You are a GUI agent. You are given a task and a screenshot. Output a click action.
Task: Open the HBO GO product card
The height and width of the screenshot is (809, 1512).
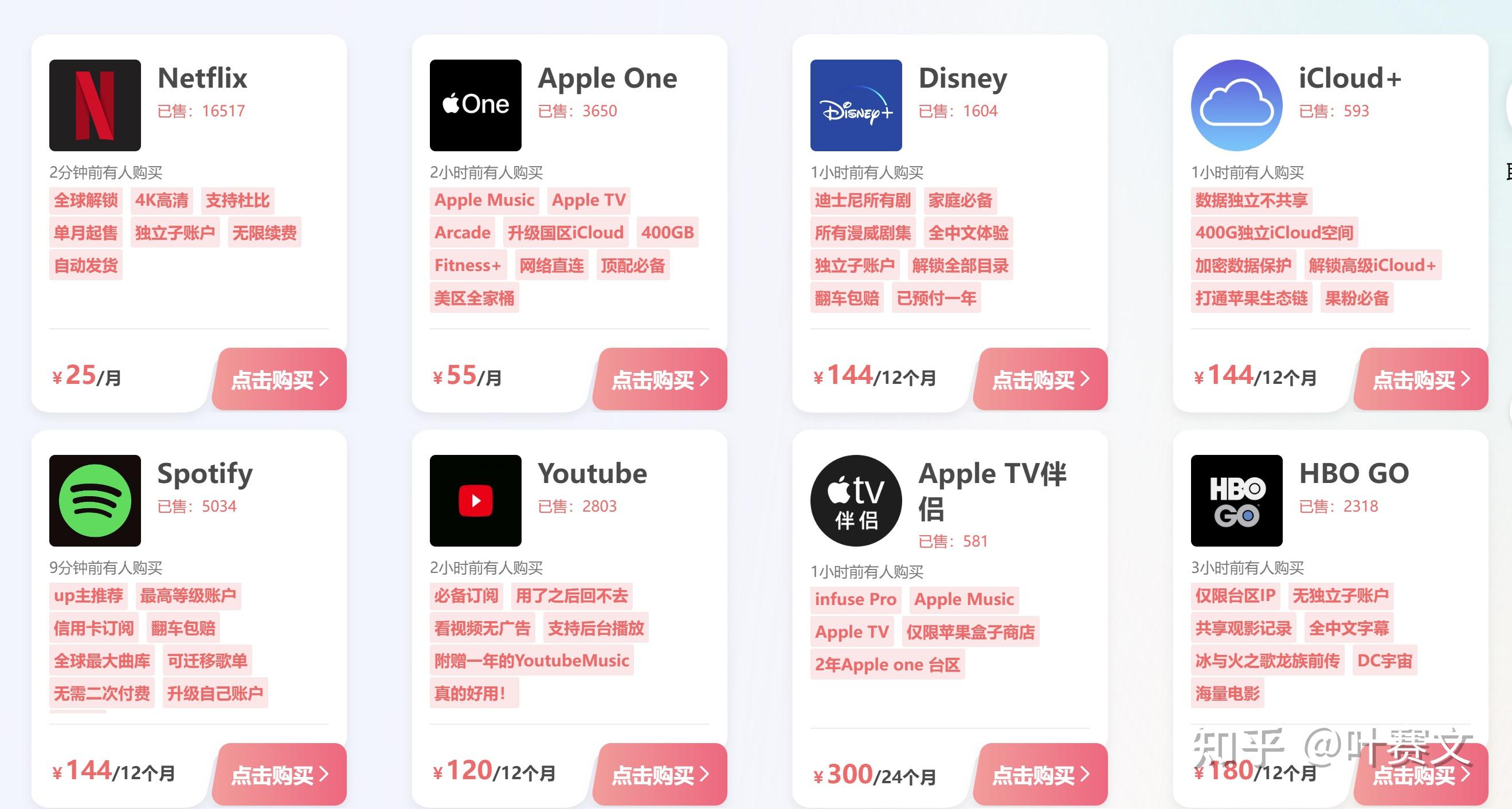[1354, 473]
